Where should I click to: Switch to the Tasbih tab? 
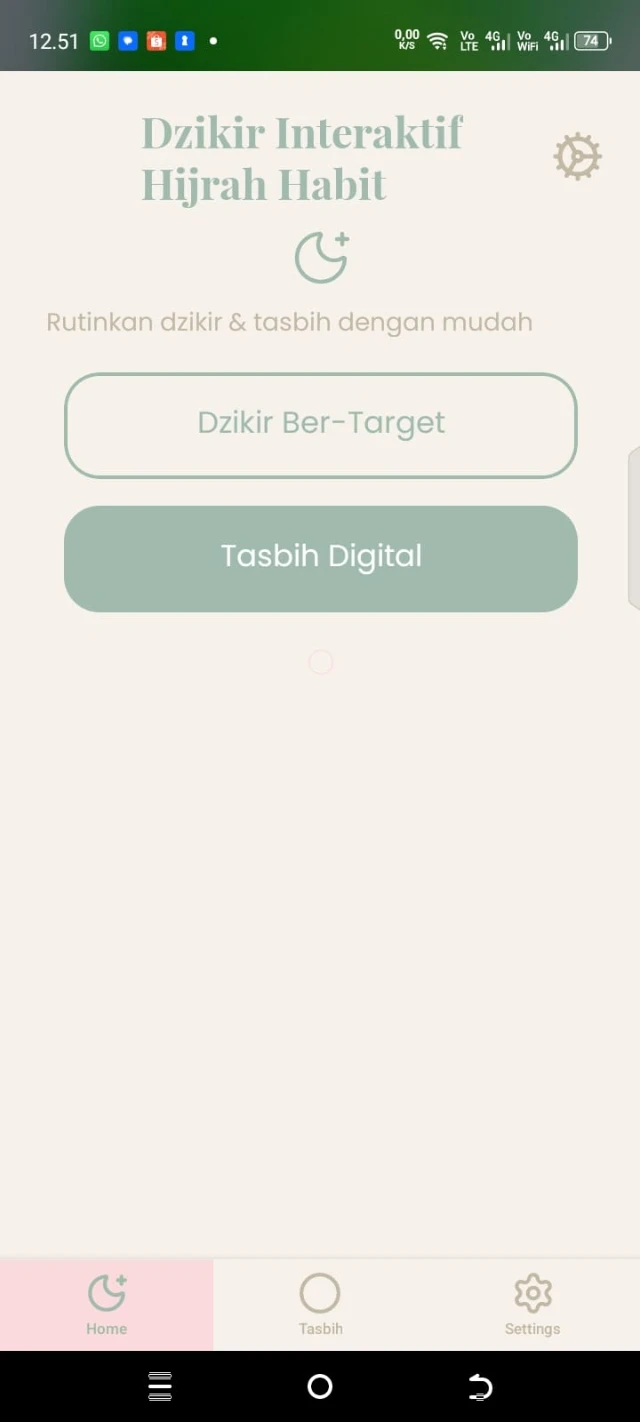tap(320, 1304)
